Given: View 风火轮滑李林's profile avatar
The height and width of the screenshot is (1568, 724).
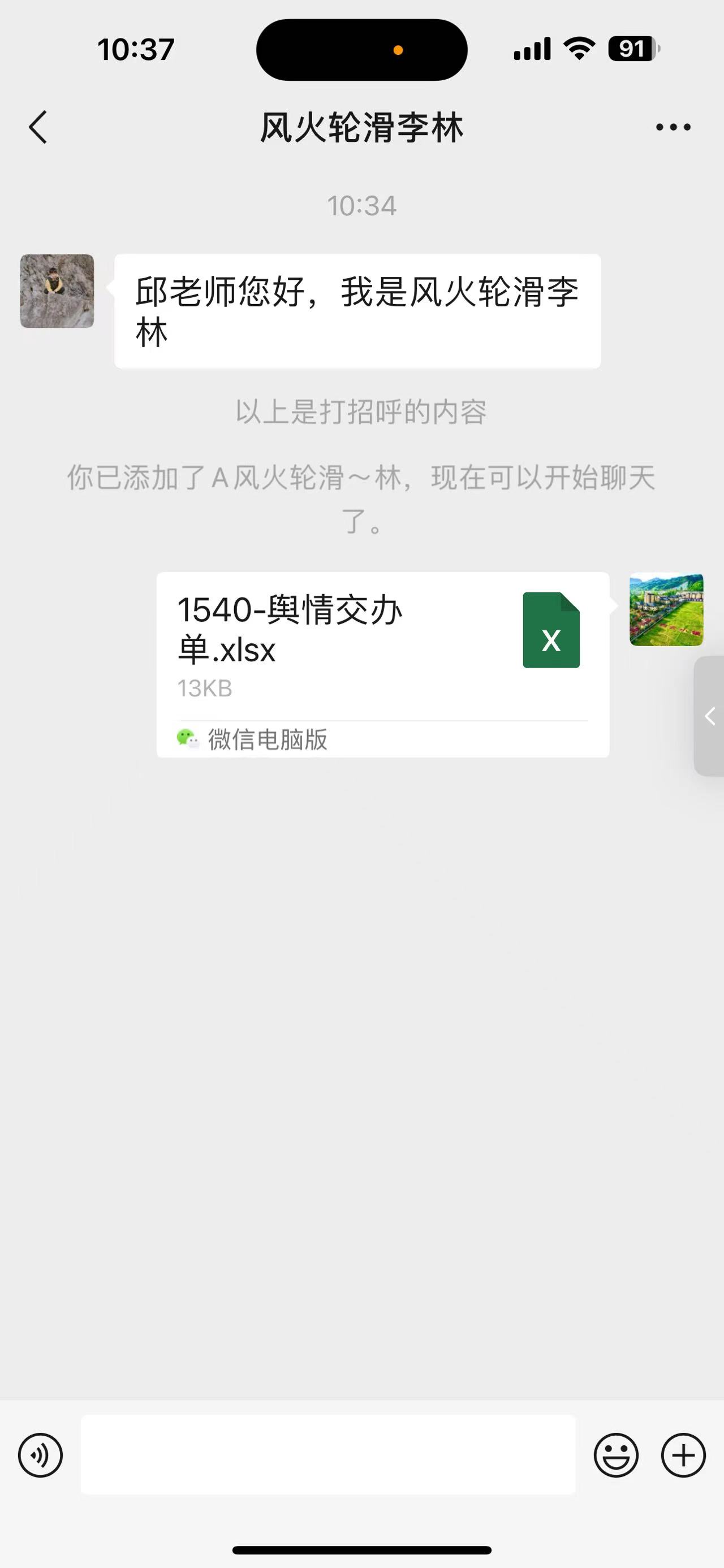Looking at the screenshot, I should [57, 291].
